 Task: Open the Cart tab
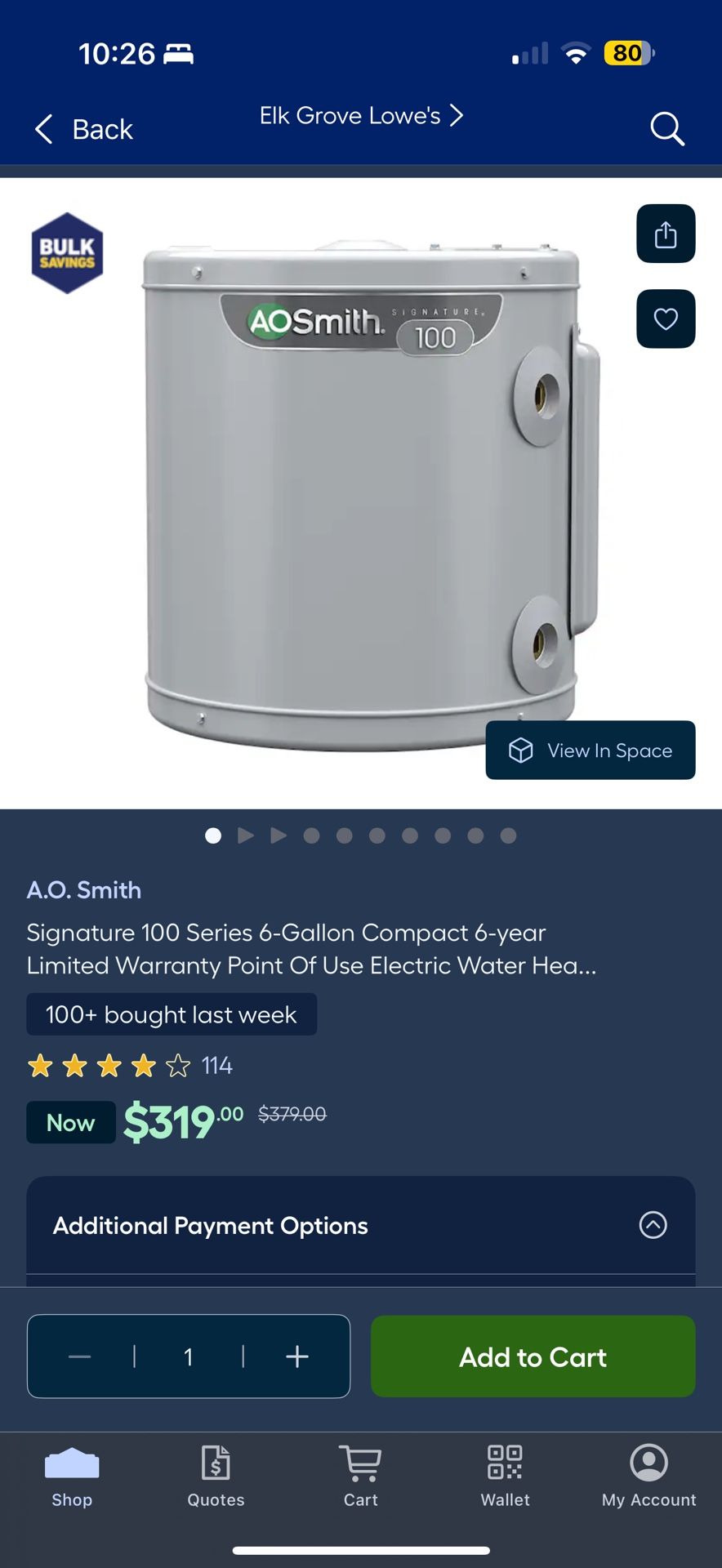tap(360, 1476)
